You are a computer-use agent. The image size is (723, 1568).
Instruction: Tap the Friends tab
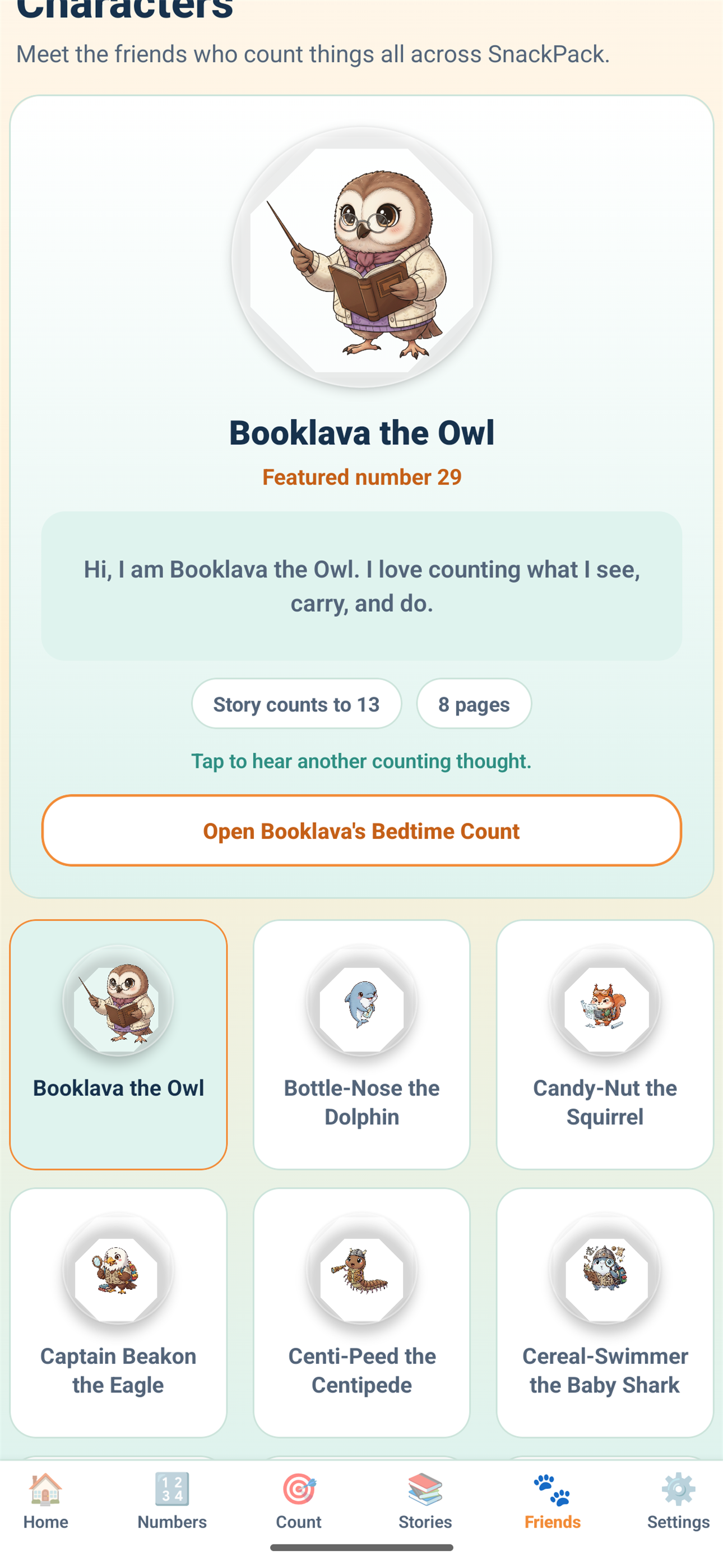(x=552, y=1501)
